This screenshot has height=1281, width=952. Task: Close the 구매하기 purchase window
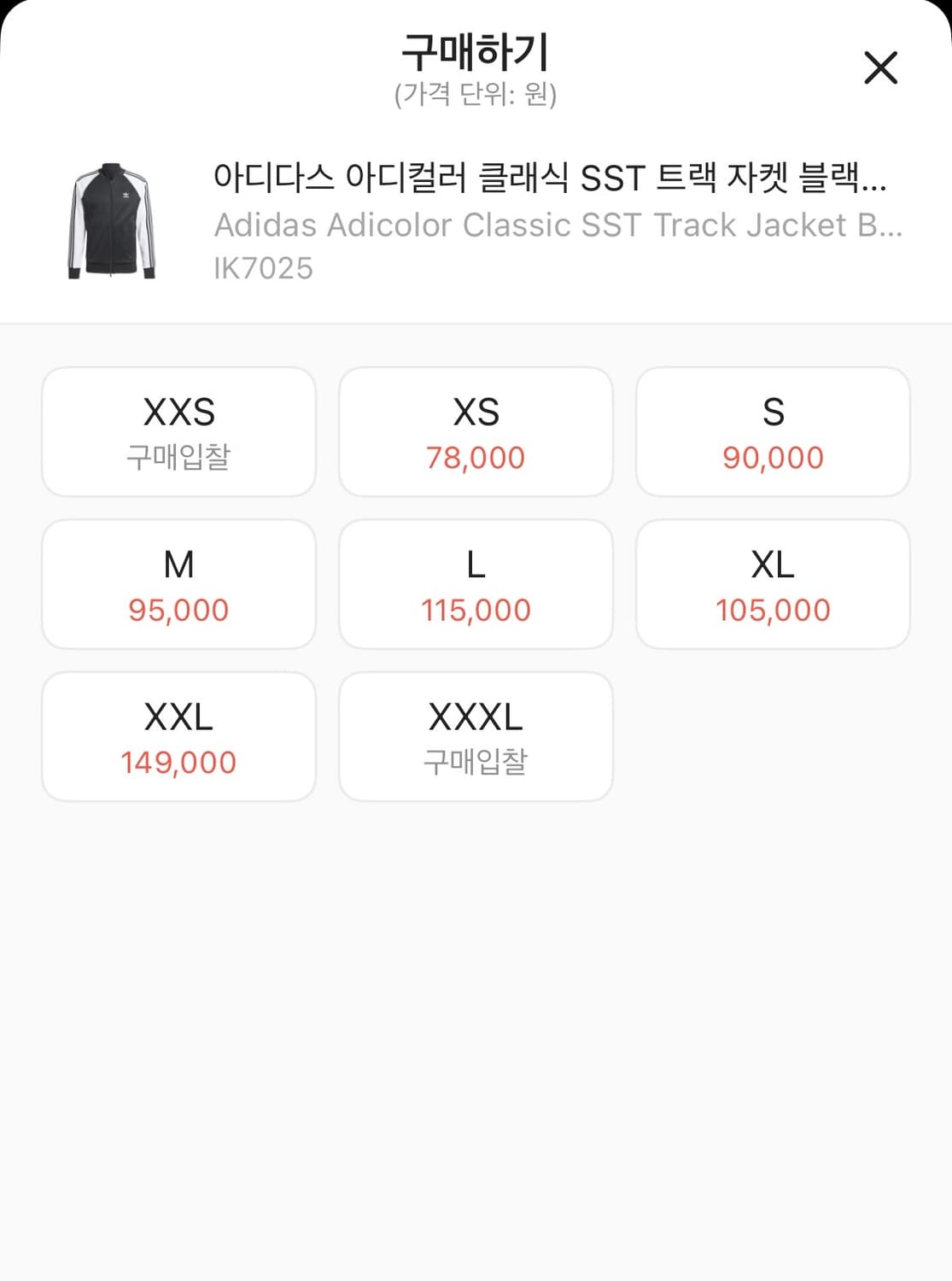(x=881, y=68)
